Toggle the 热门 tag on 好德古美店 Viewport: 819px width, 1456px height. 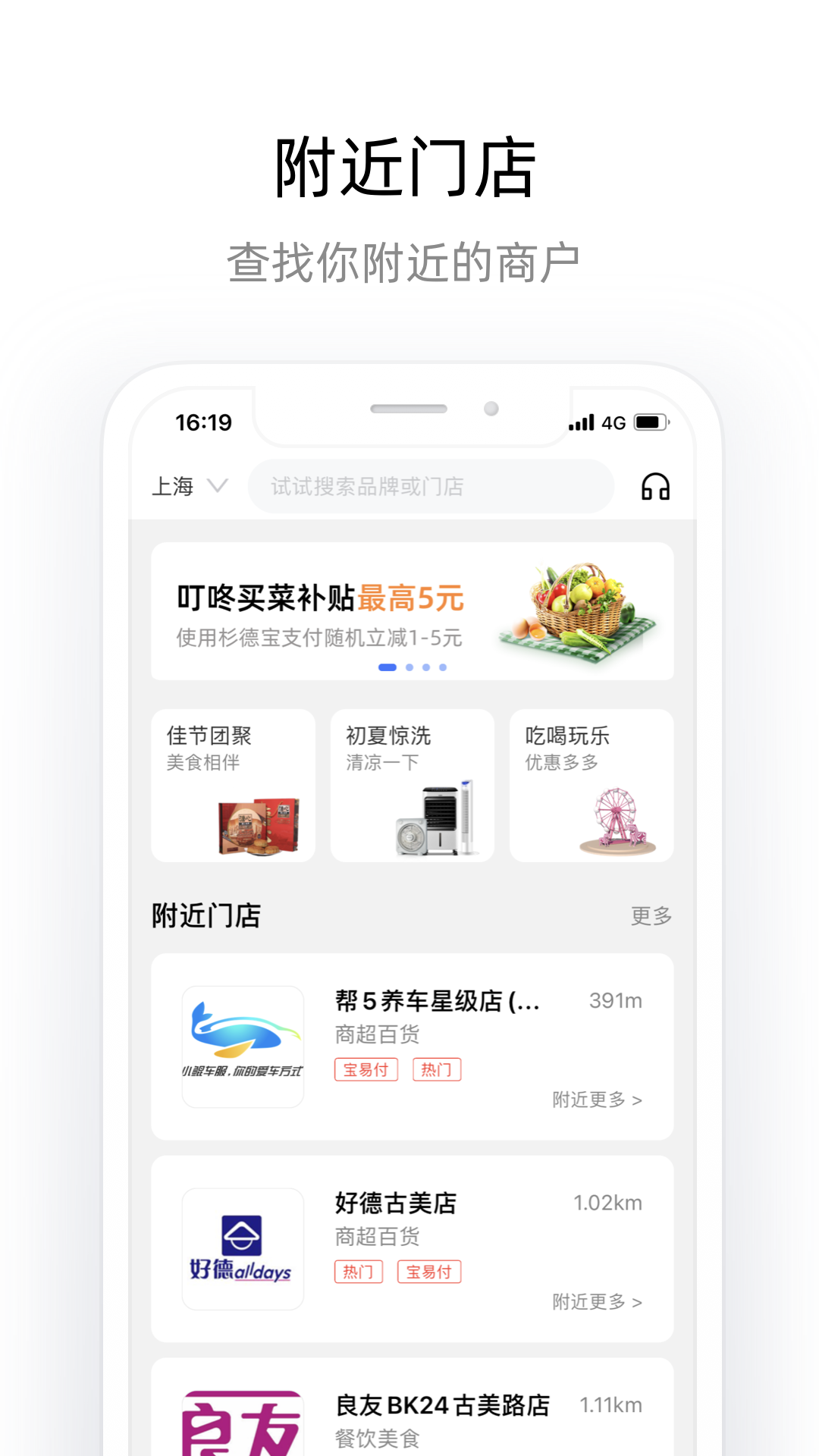pyautogui.click(x=358, y=1271)
